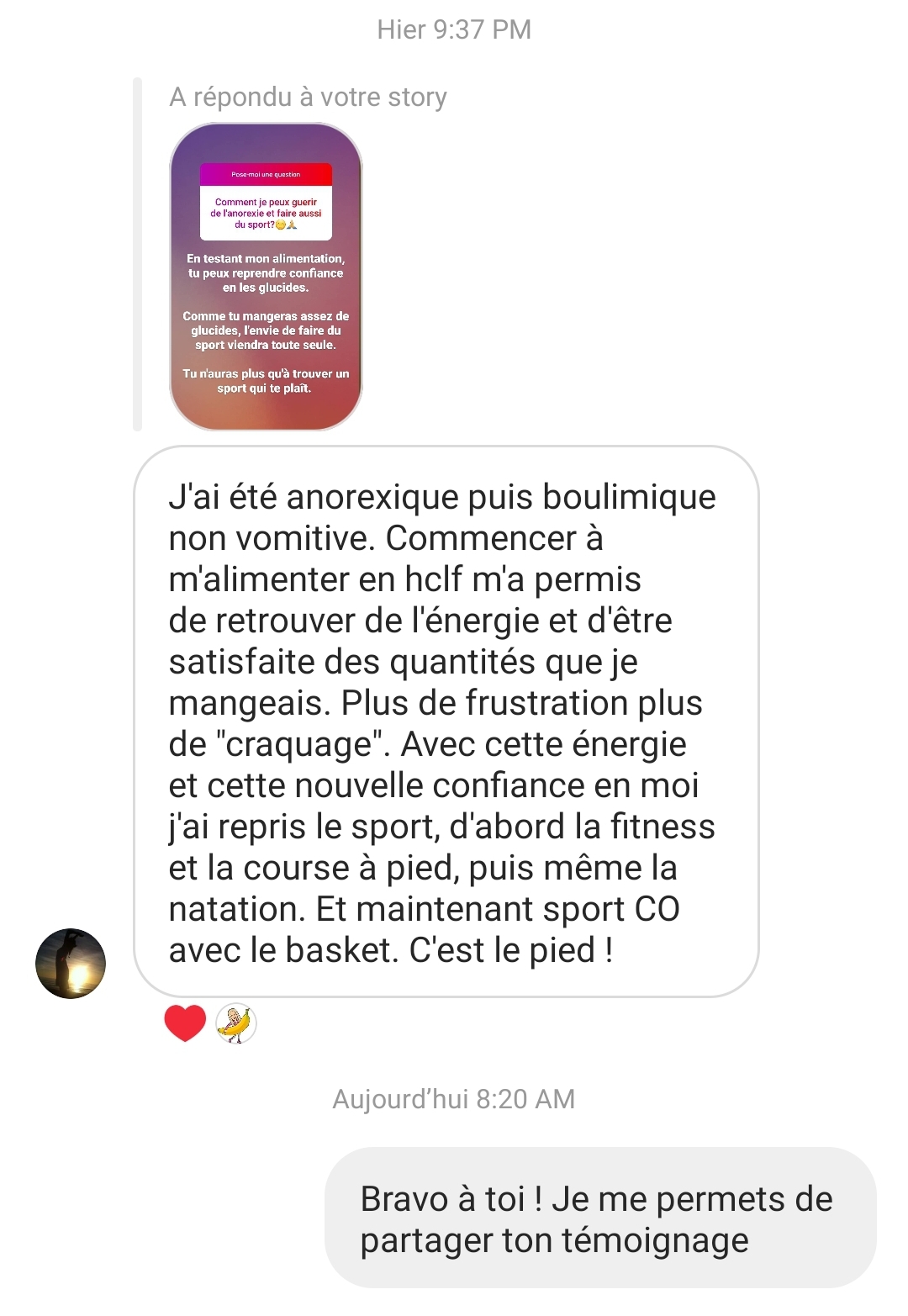Open the replied-to story thumbnail
The height and width of the screenshot is (1316, 908).
point(266,277)
